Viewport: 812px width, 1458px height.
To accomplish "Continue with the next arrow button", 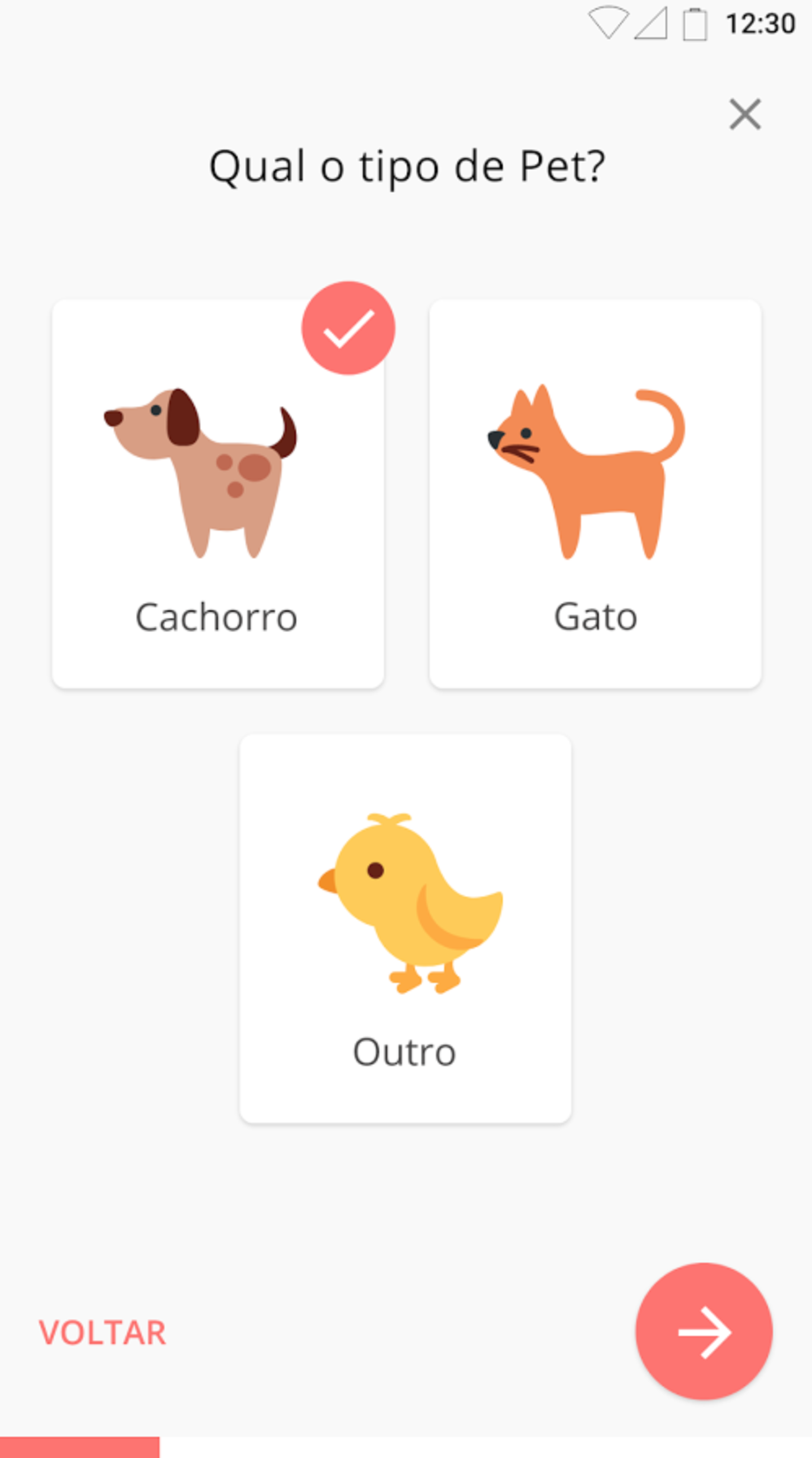I will [x=704, y=1331].
